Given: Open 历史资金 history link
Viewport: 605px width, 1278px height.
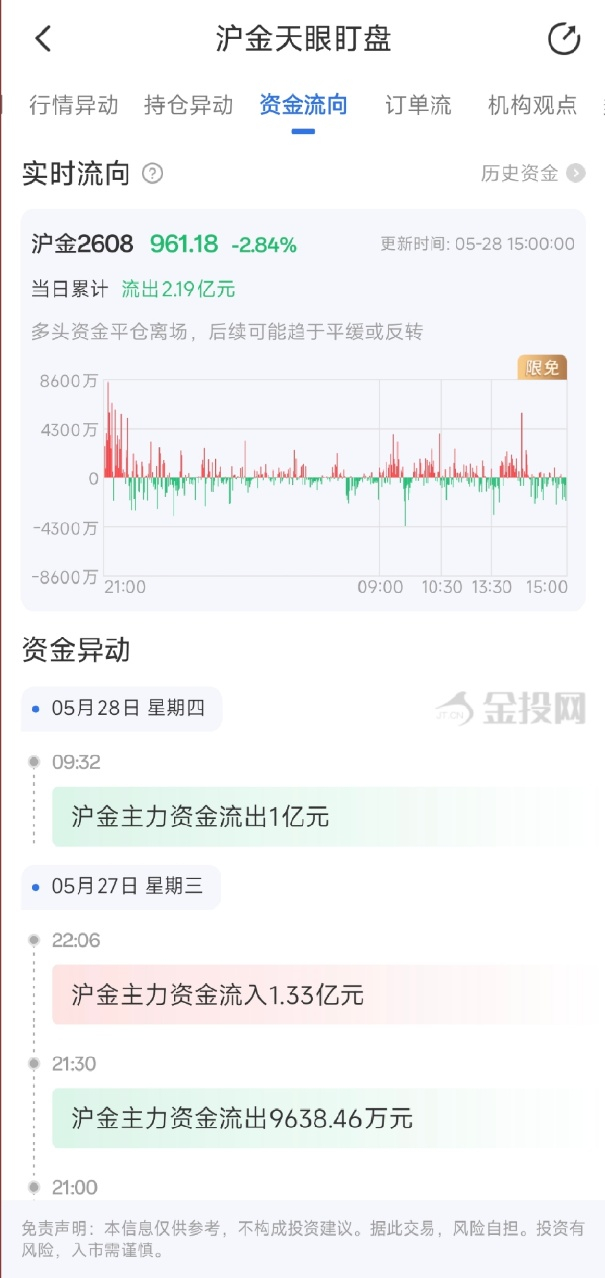Looking at the screenshot, I should click(x=532, y=173).
